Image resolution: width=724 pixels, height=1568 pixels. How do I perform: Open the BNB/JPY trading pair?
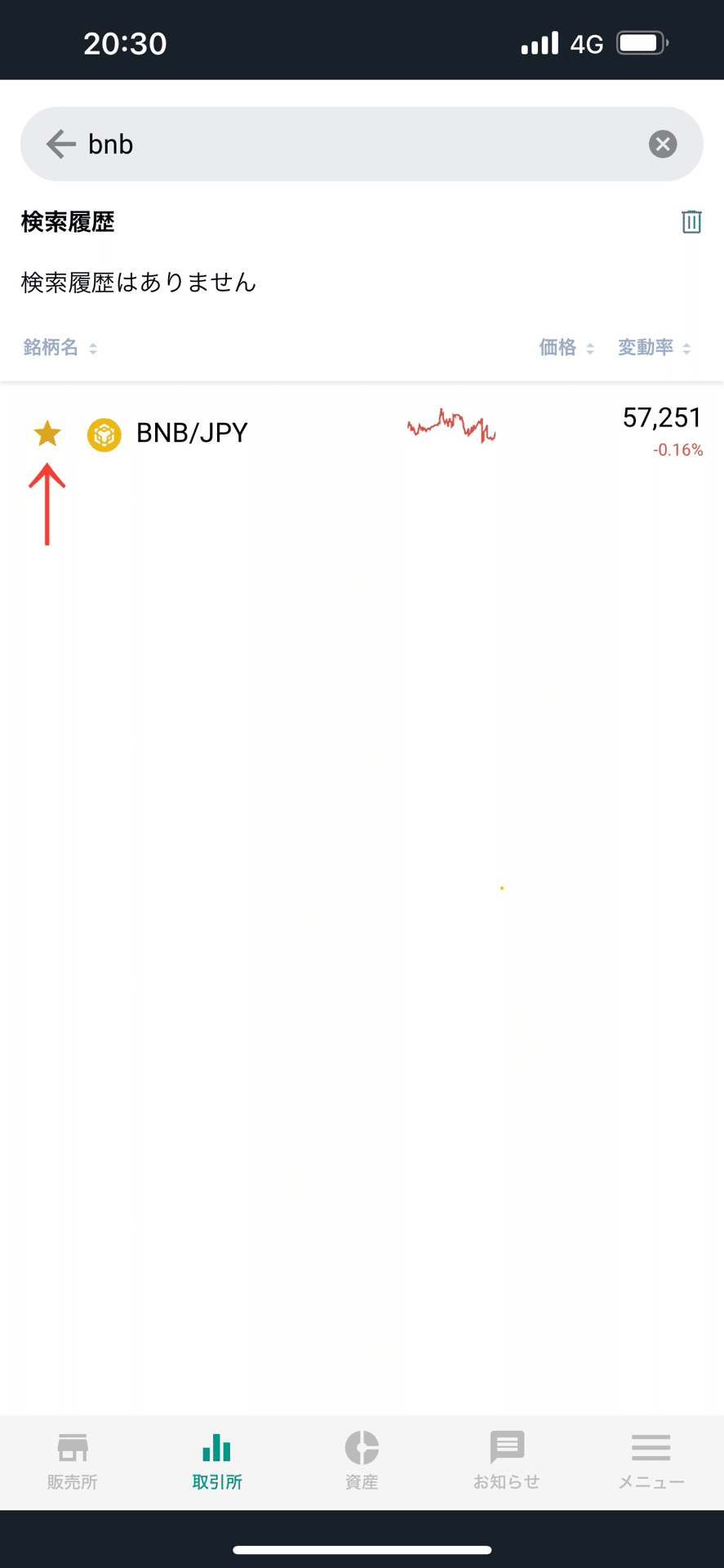tap(362, 433)
